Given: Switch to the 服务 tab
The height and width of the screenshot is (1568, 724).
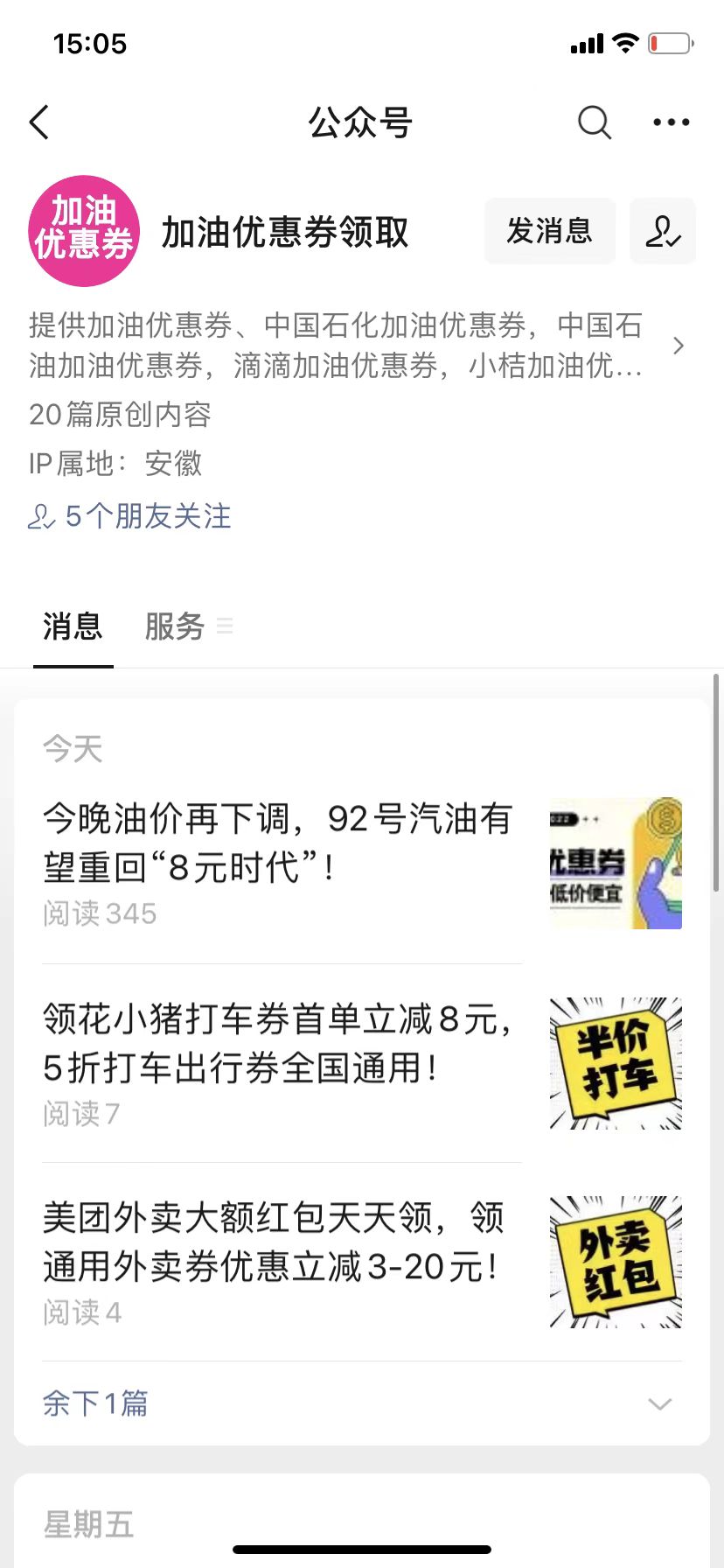Looking at the screenshot, I should pos(175,627).
